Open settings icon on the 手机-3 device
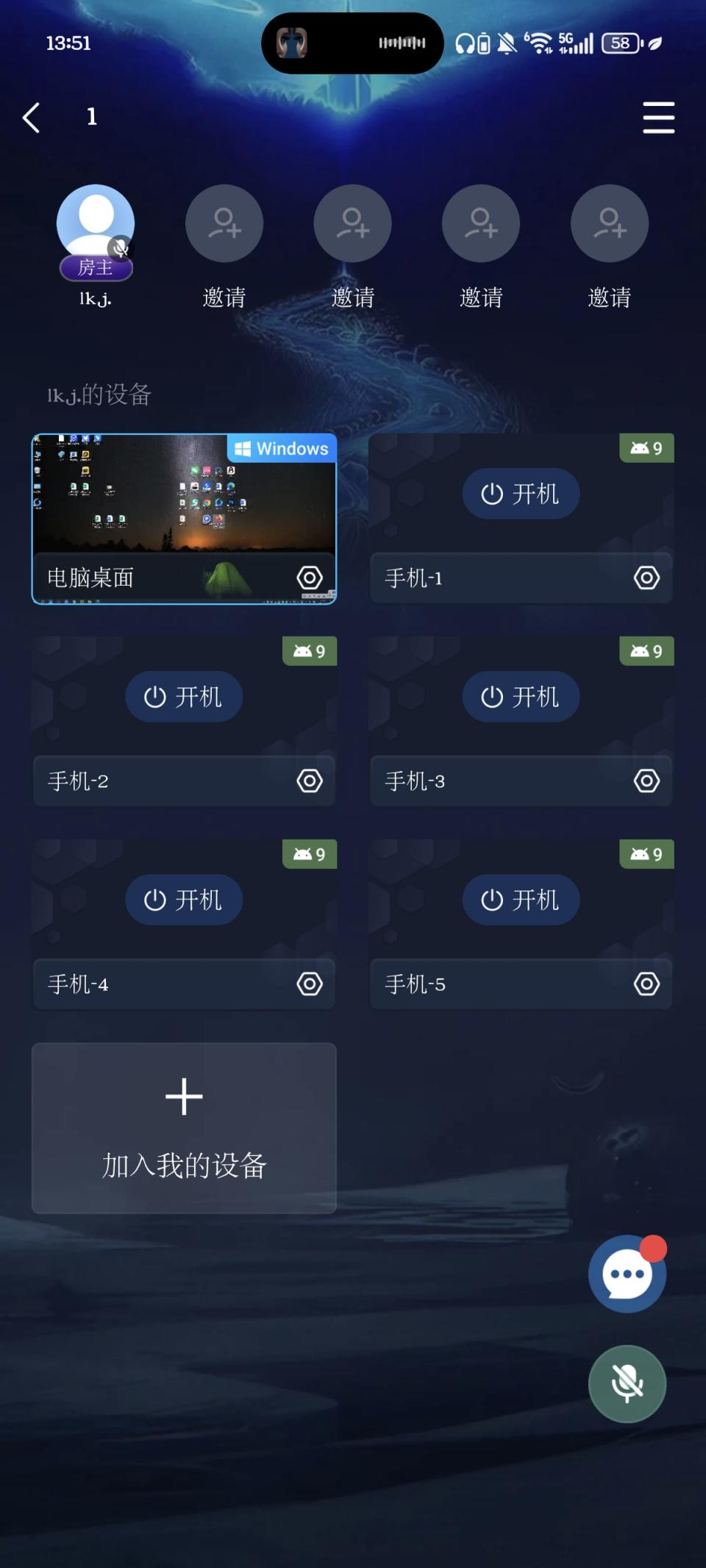This screenshot has width=706, height=1568. click(x=646, y=781)
